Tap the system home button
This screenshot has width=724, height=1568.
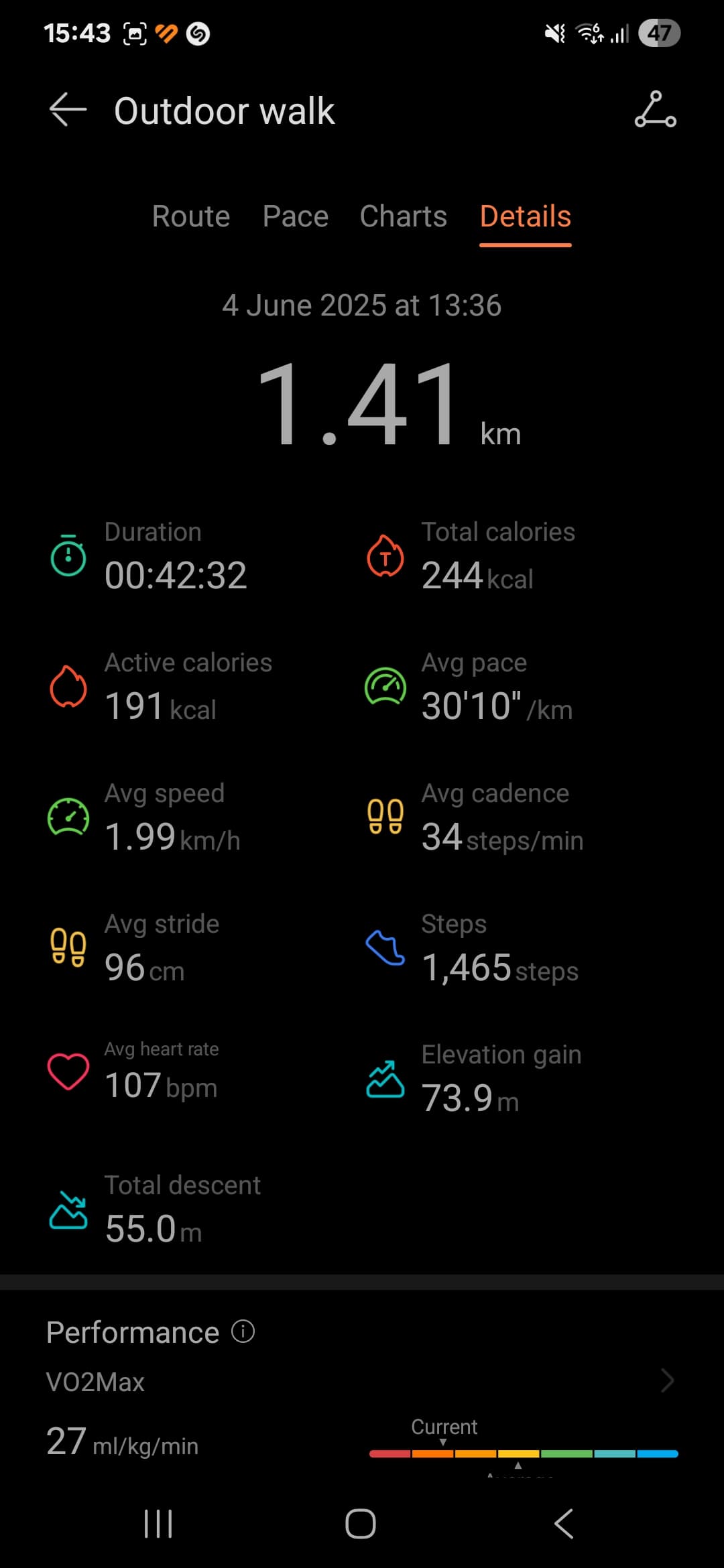point(361,1524)
